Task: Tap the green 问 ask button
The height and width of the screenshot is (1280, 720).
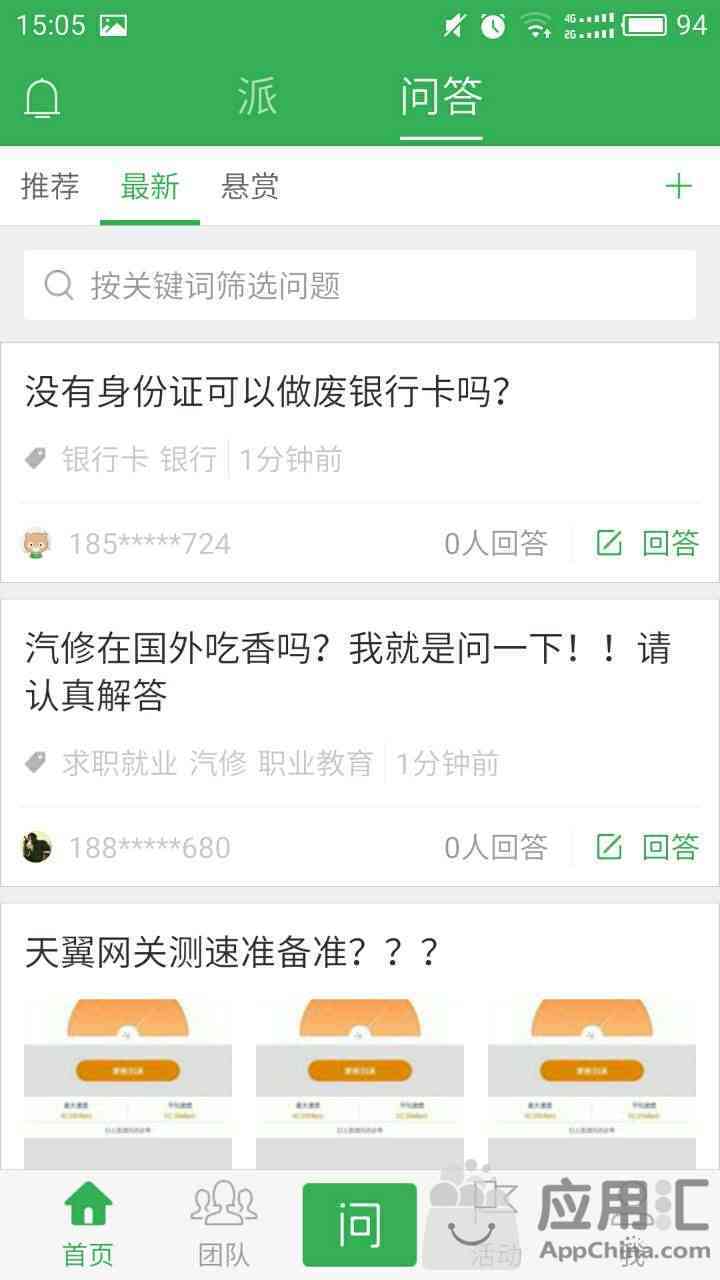Action: point(360,1224)
